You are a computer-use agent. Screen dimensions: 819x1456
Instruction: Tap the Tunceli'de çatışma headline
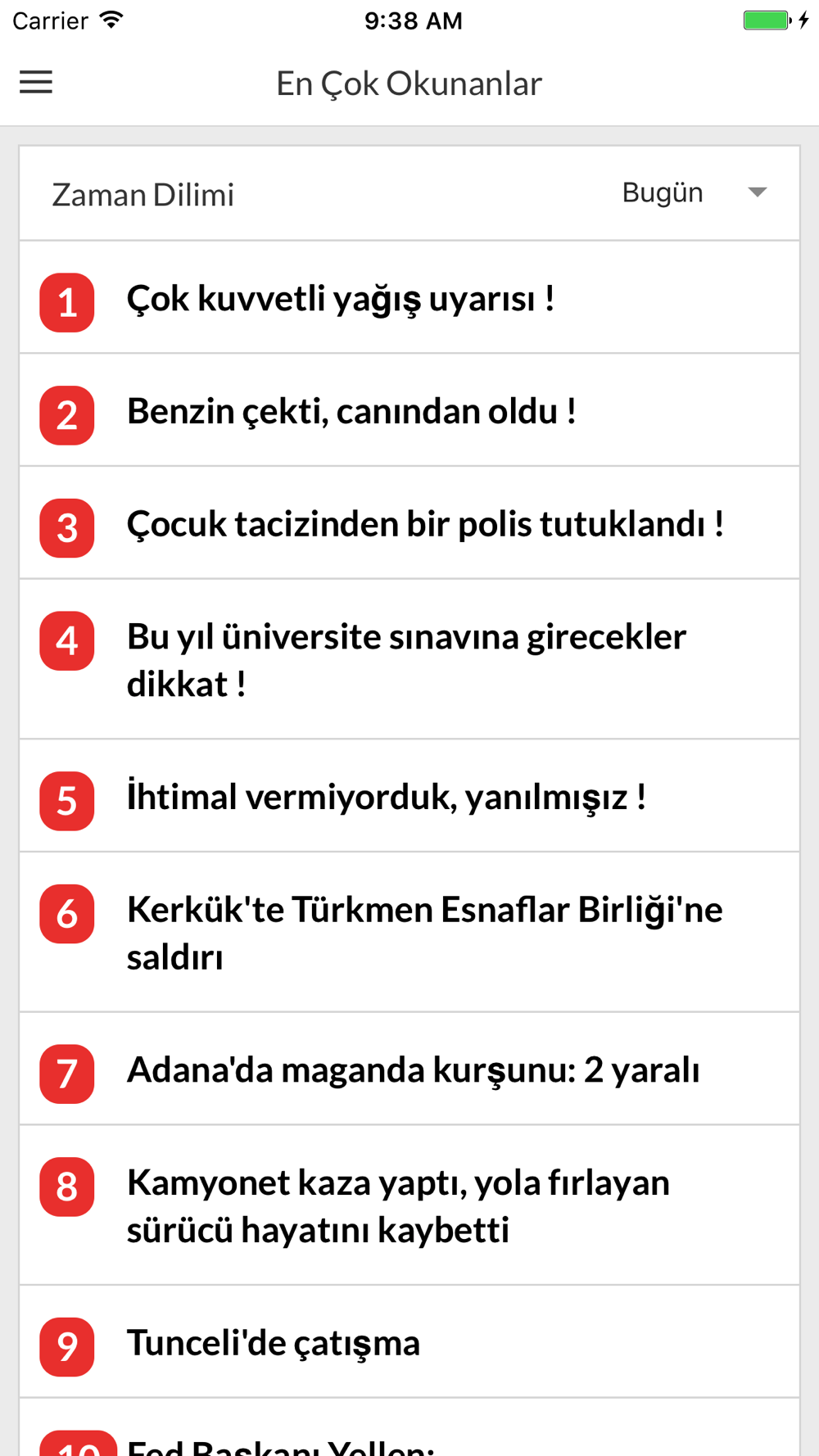(x=409, y=1343)
